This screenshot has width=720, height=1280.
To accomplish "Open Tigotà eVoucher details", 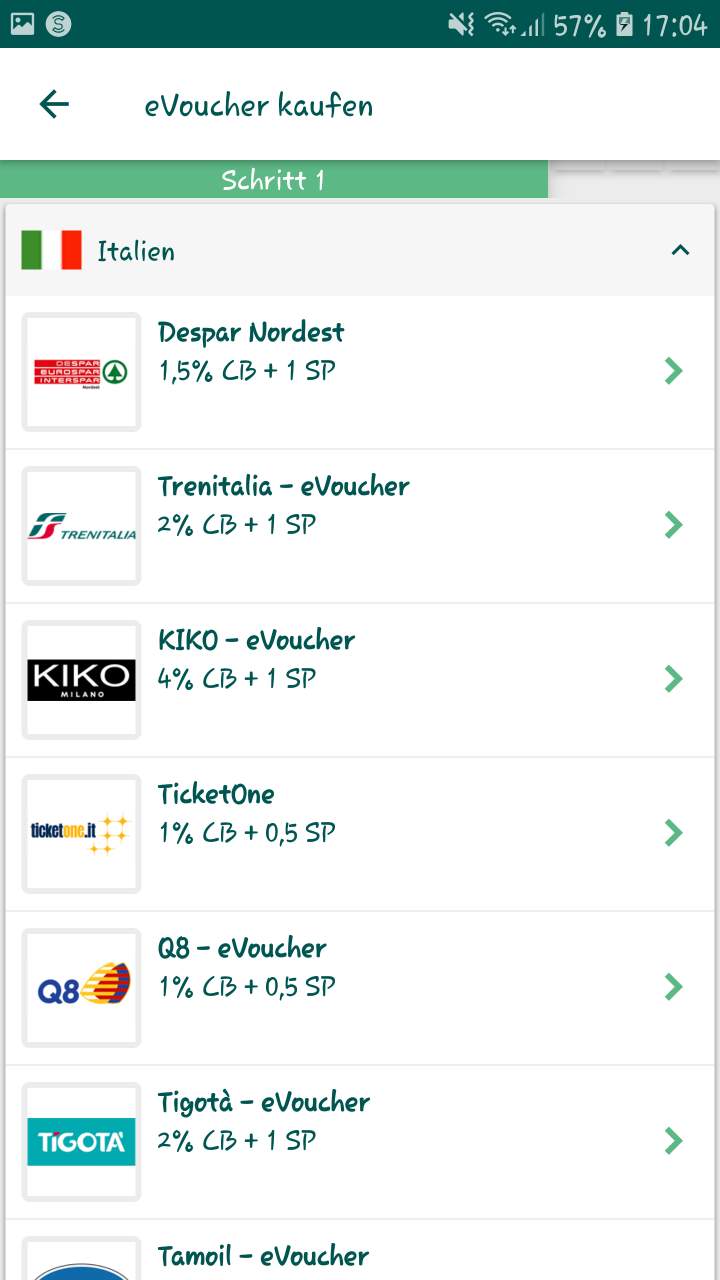I will pos(360,1142).
